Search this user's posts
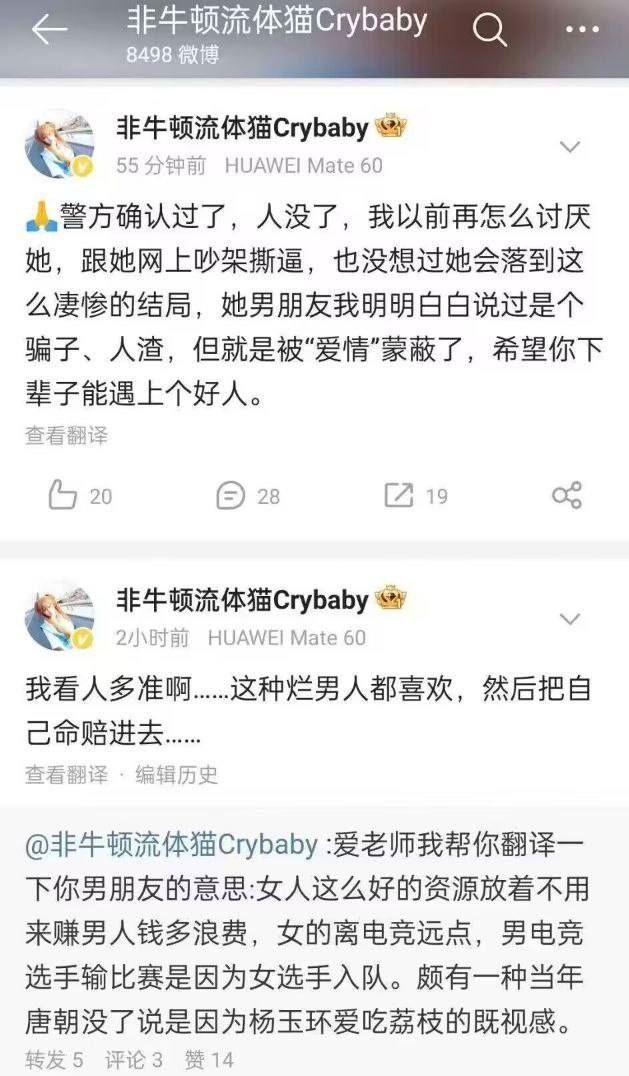The width and height of the screenshot is (629, 1076). [x=490, y=30]
